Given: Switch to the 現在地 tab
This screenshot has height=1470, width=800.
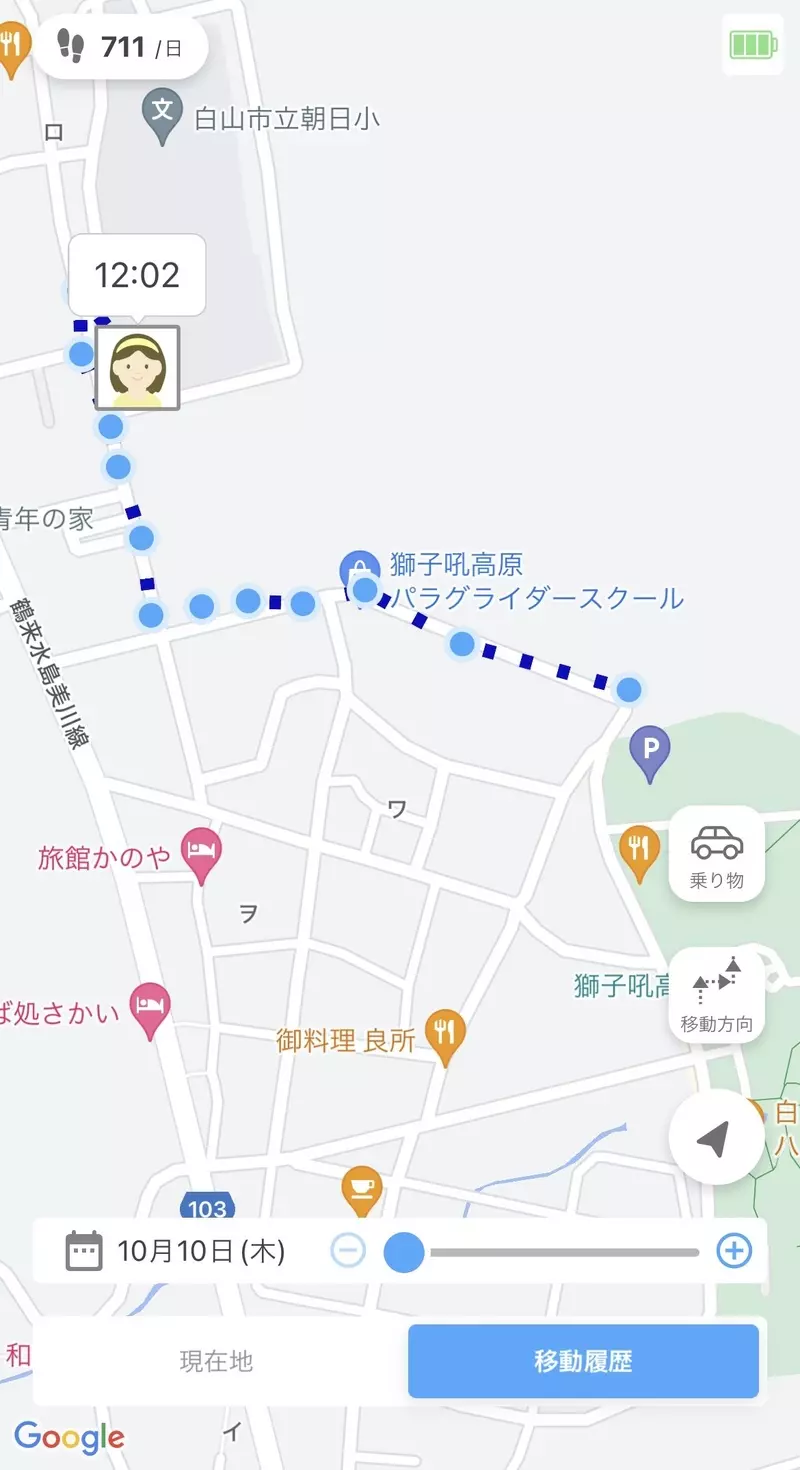Looking at the screenshot, I should pos(217,1361).
